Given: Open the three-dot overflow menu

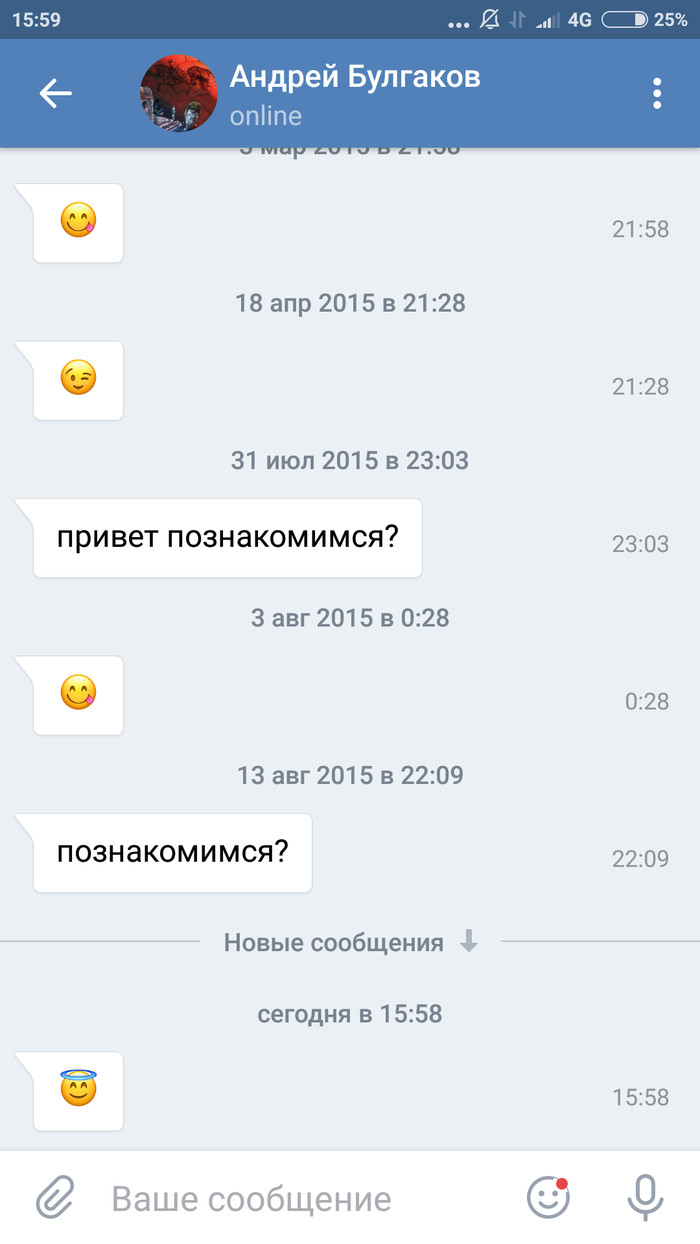Looking at the screenshot, I should pyautogui.click(x=656, y=93).
